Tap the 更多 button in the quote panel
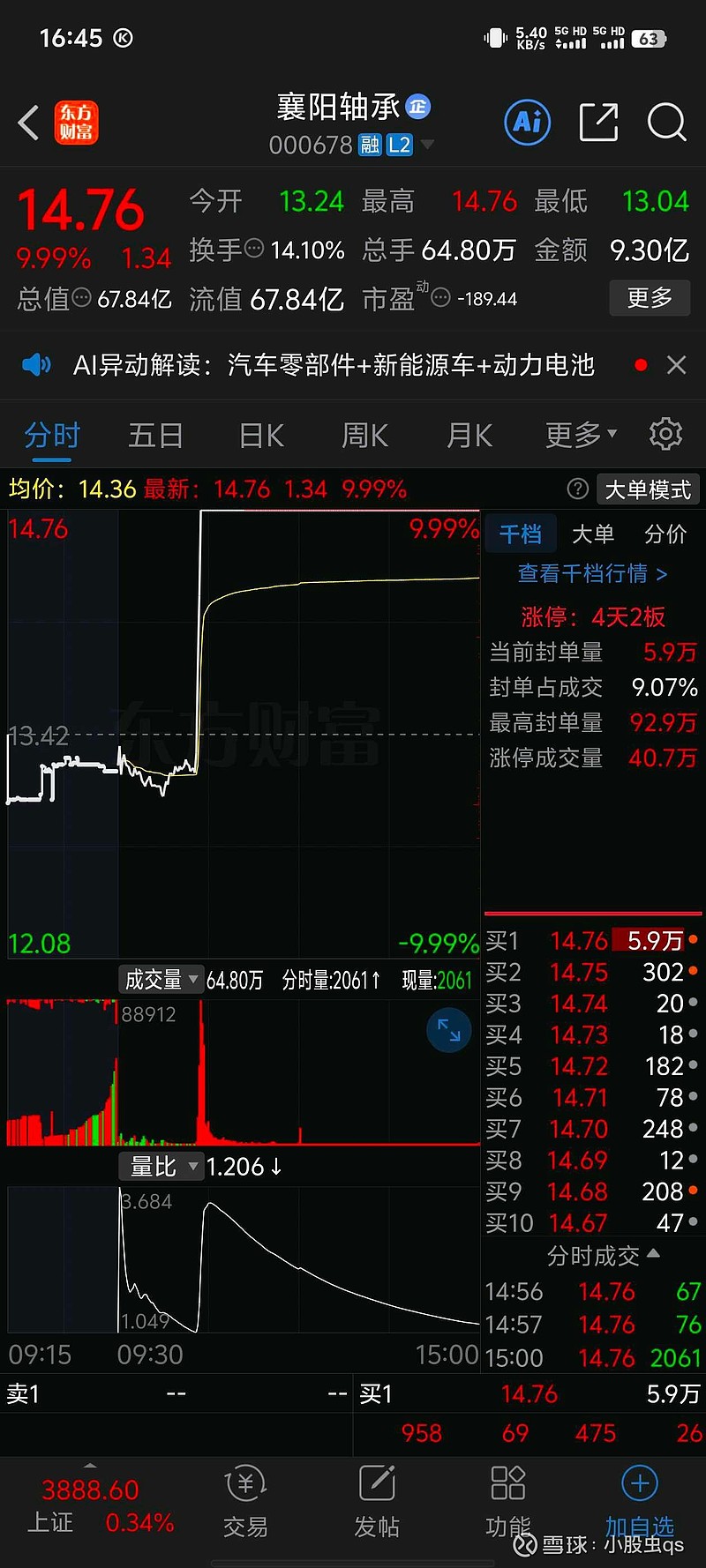Image resolution: width=706 pixels, height=1568 pixels. tap(650, 298)
